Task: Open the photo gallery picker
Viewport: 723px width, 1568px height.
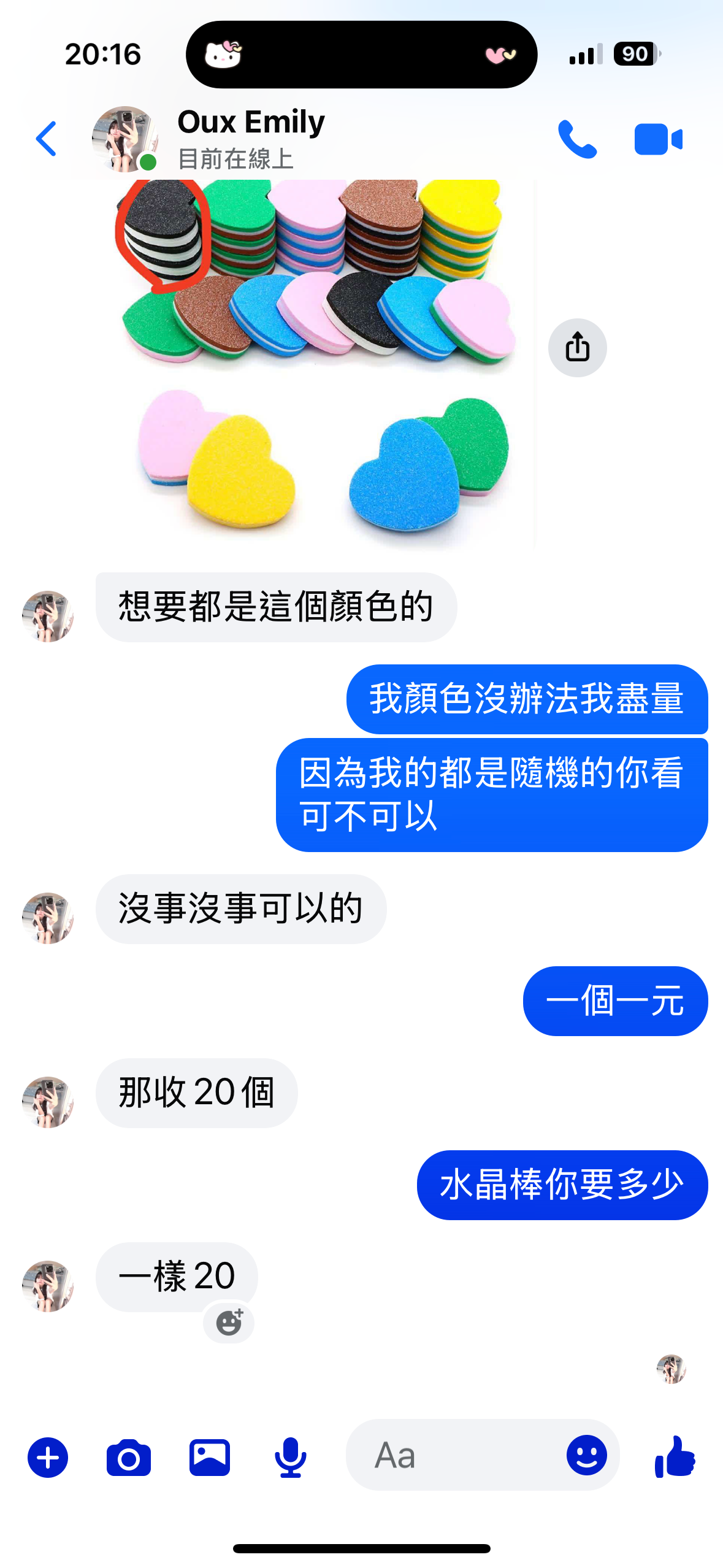Action: [210, 1455]
